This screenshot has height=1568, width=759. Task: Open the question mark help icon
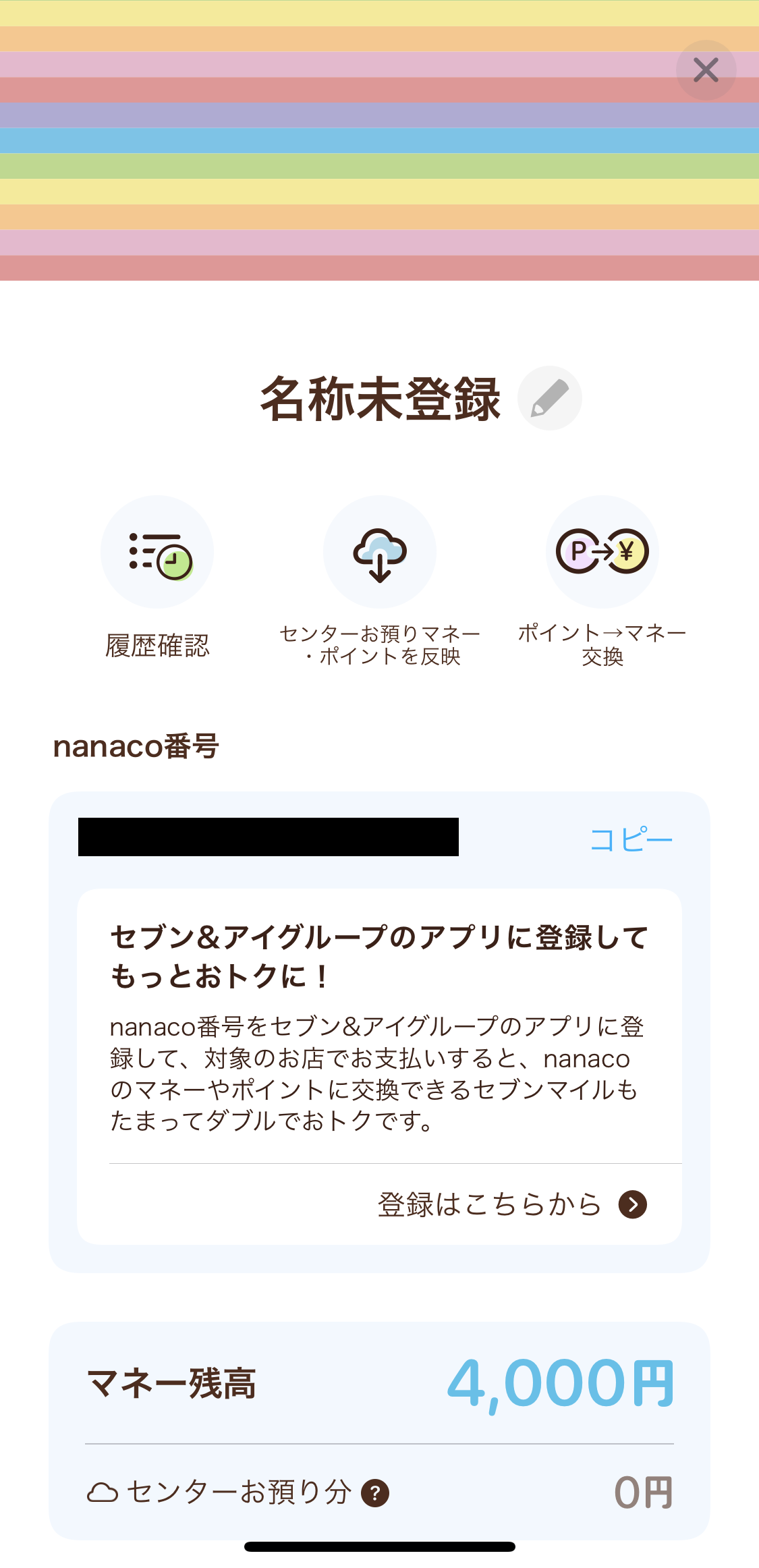(x=375, y=1490)
